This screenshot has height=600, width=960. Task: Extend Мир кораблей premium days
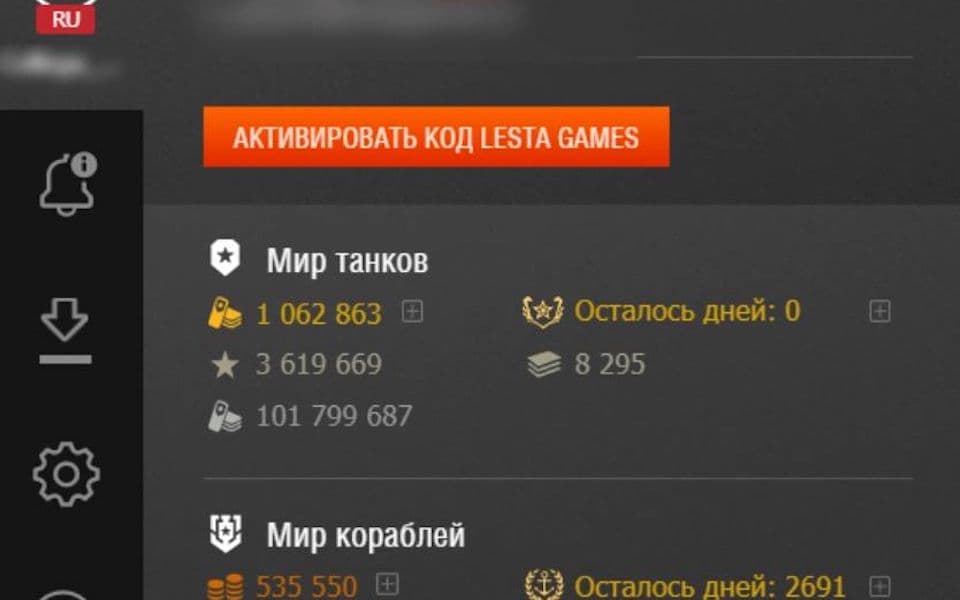coord(879,585)
